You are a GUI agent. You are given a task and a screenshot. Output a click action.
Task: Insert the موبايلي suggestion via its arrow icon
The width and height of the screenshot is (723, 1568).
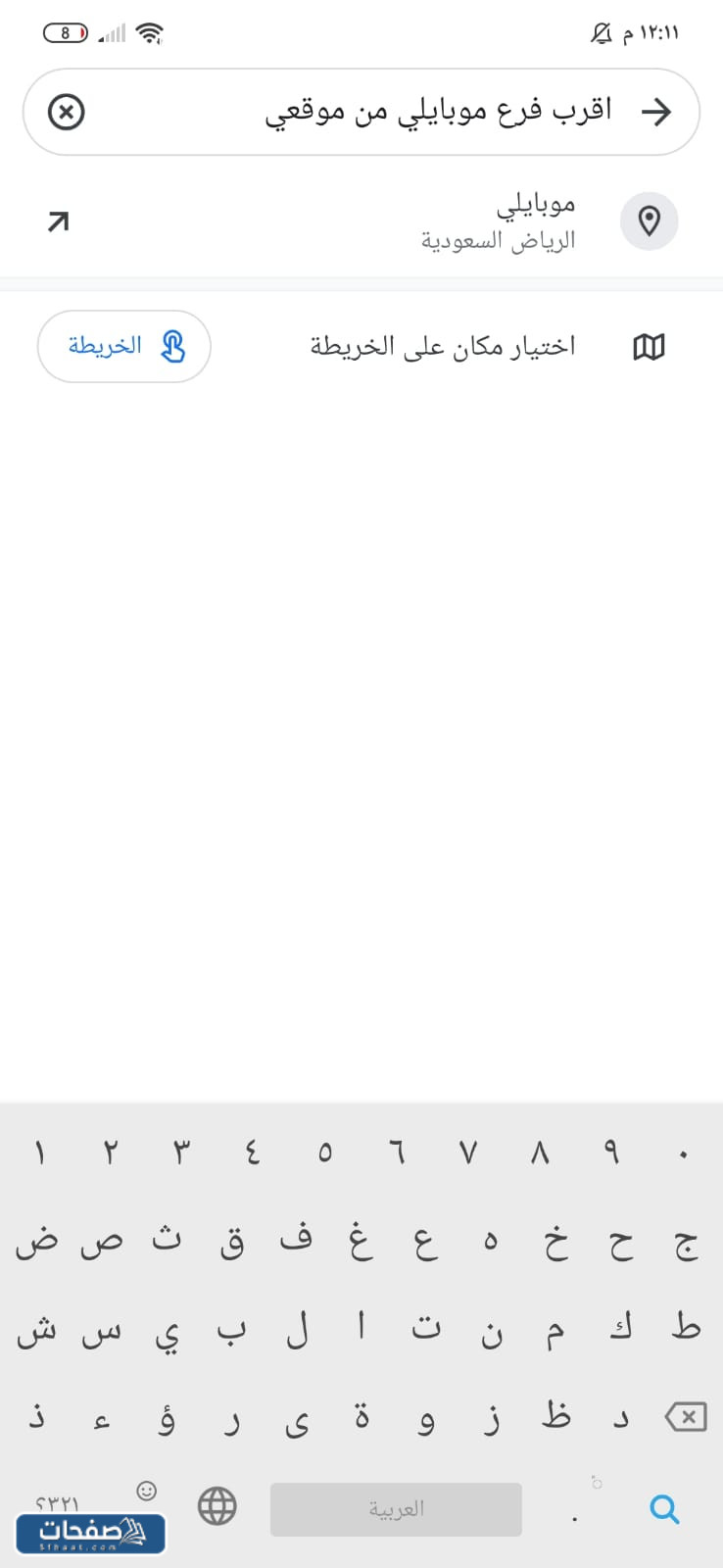pyautogui.click(x=59, y=221)
